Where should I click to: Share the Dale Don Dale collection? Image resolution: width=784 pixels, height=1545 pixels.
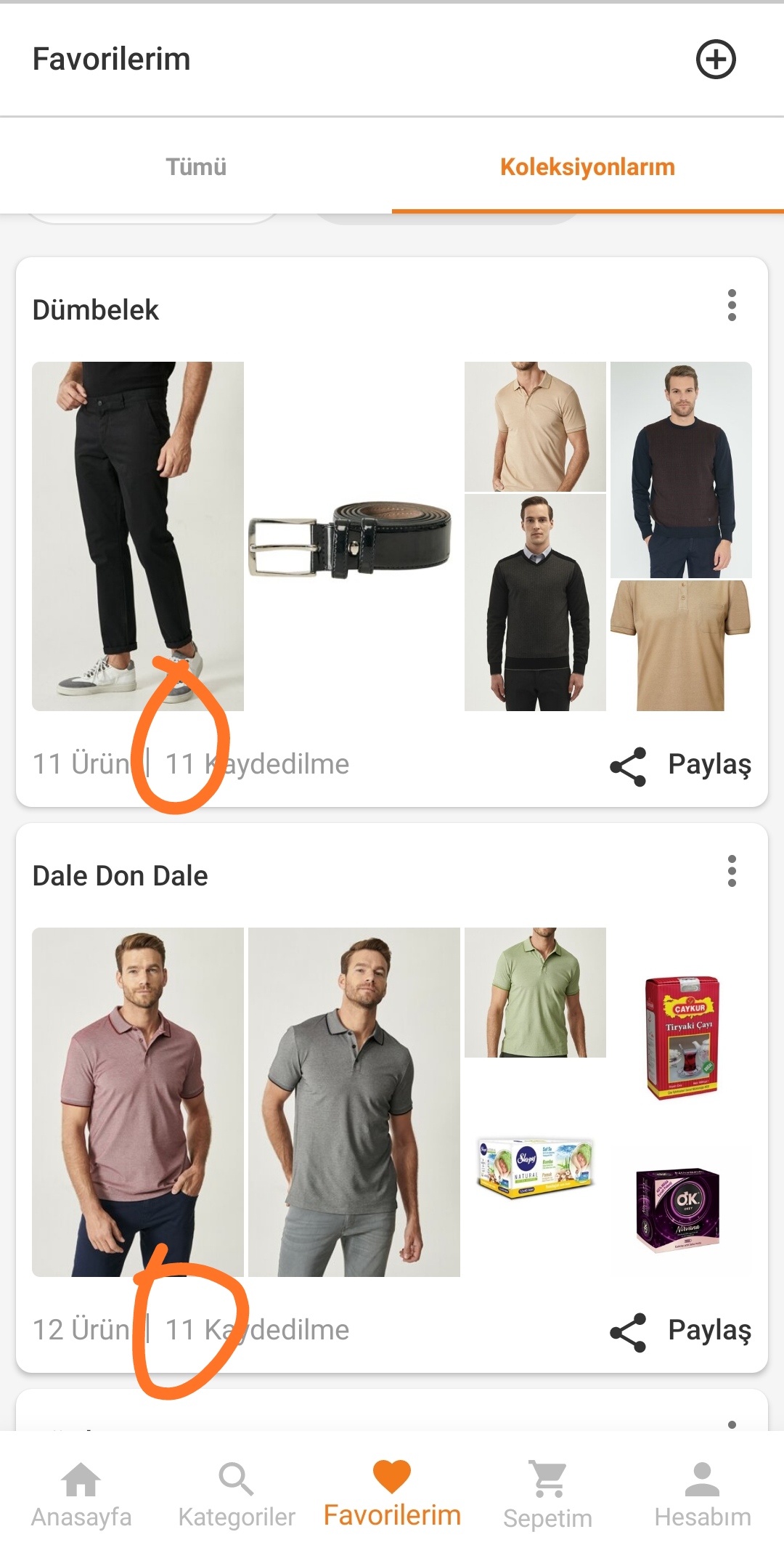point(681,1331)
